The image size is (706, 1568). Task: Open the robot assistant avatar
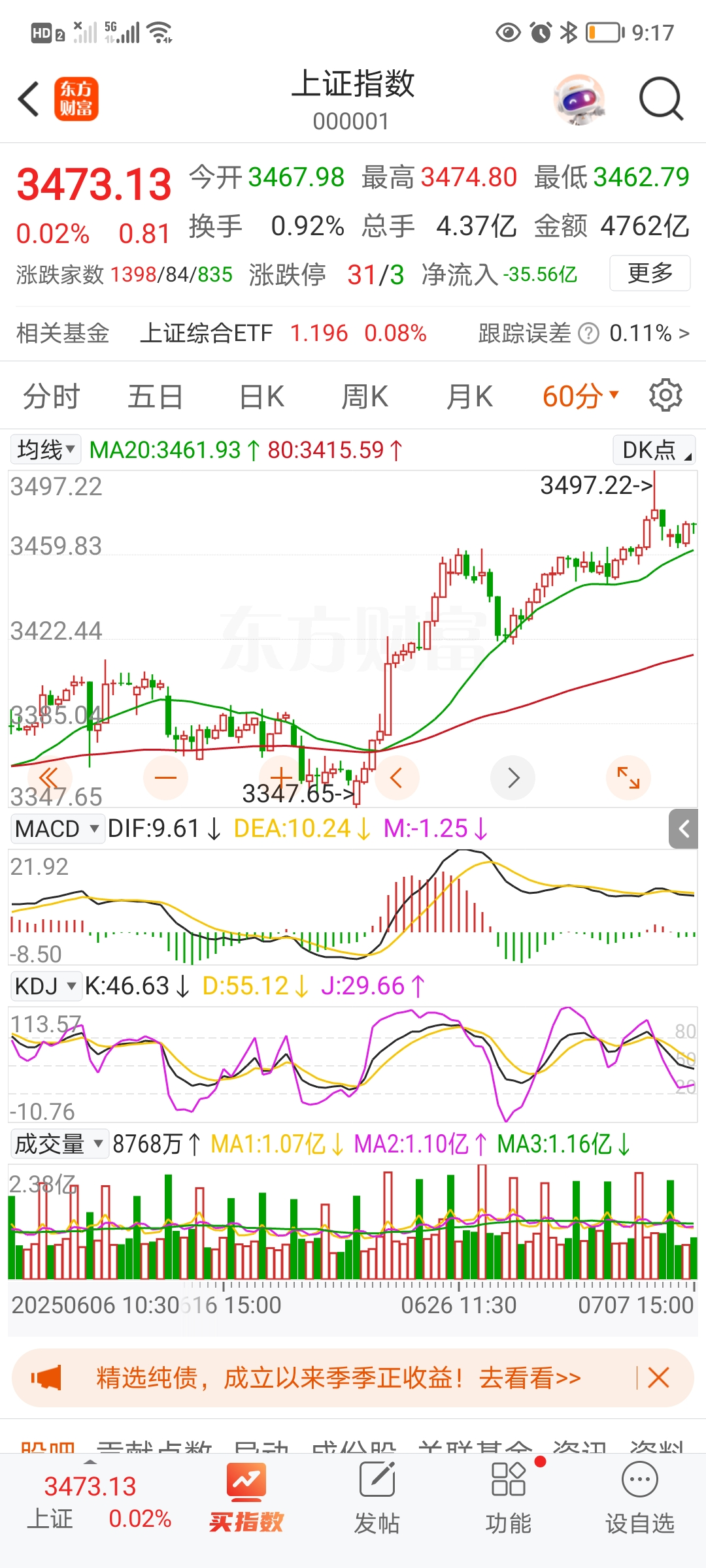click(579, 99)
